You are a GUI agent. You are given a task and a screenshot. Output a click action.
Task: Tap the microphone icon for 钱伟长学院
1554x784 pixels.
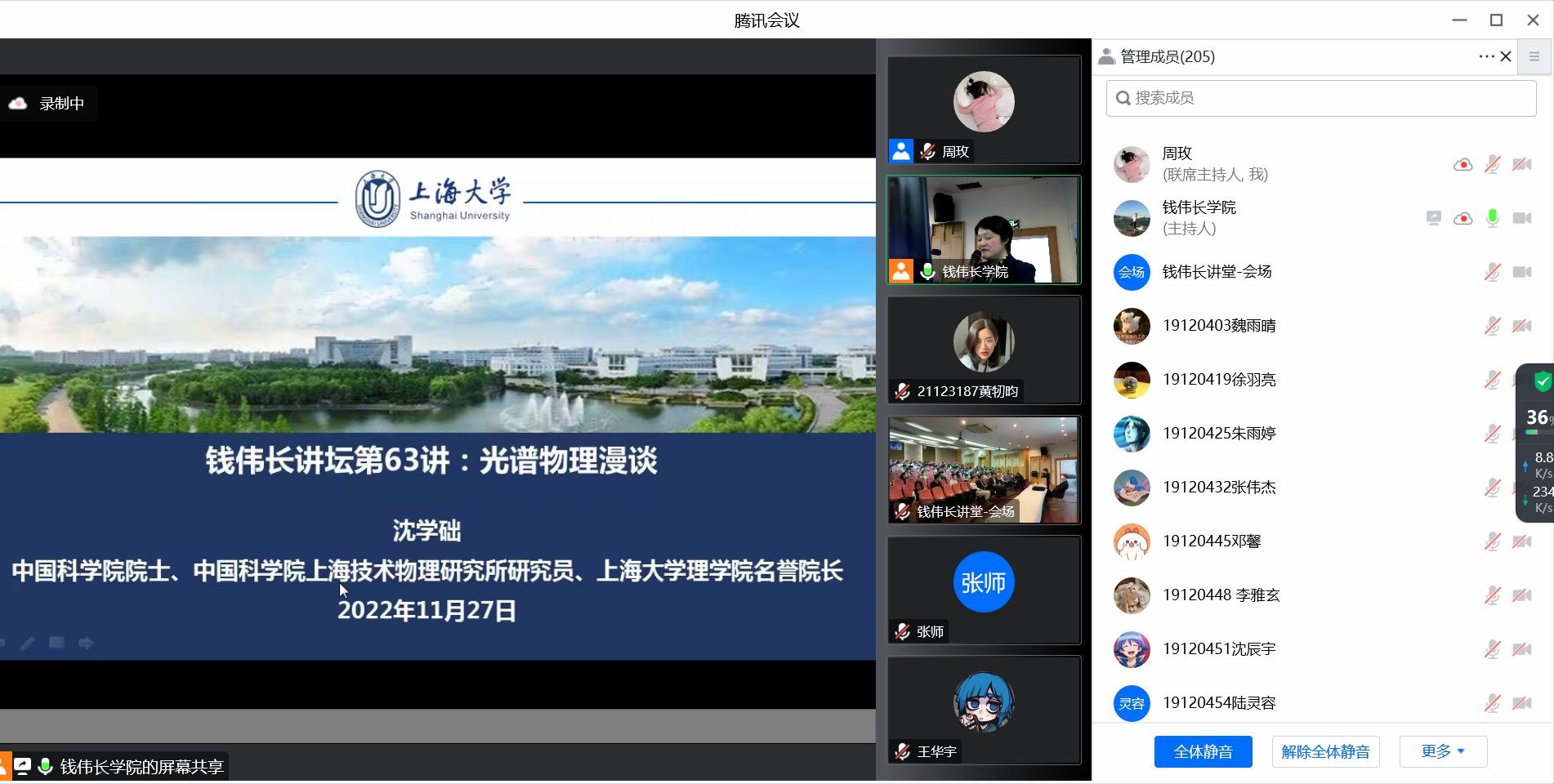(x=1492, y=218)
